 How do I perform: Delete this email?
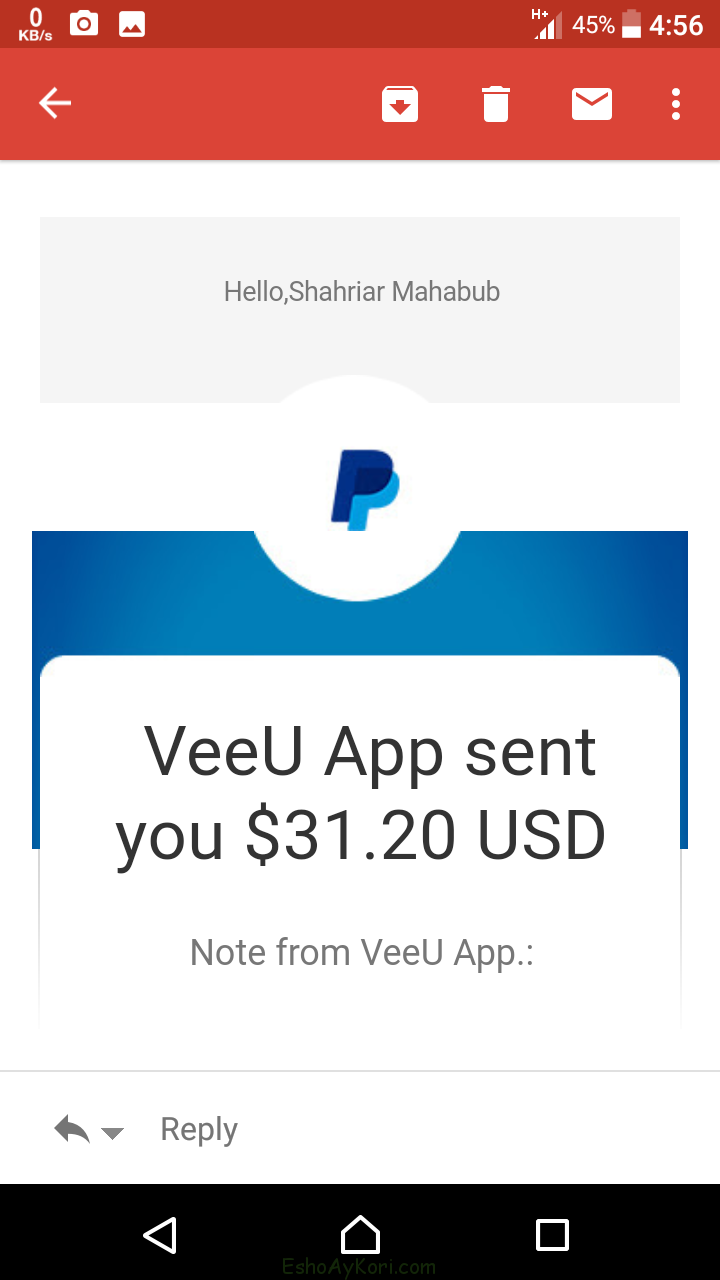point(496,104)
